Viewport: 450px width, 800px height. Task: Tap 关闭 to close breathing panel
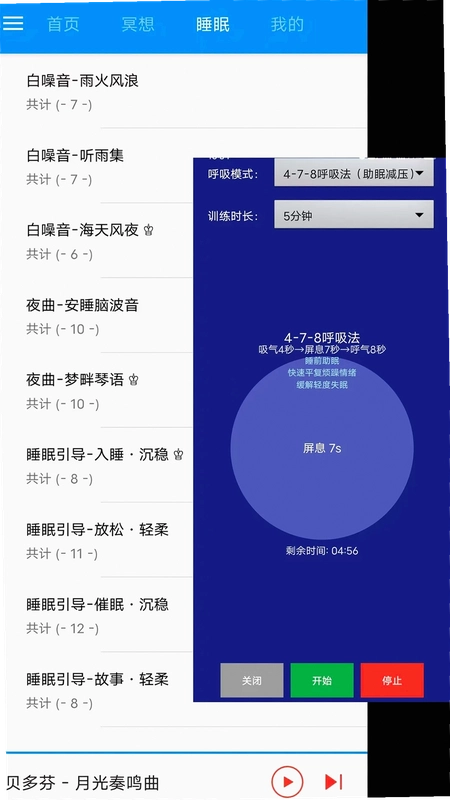click(252, 681)
